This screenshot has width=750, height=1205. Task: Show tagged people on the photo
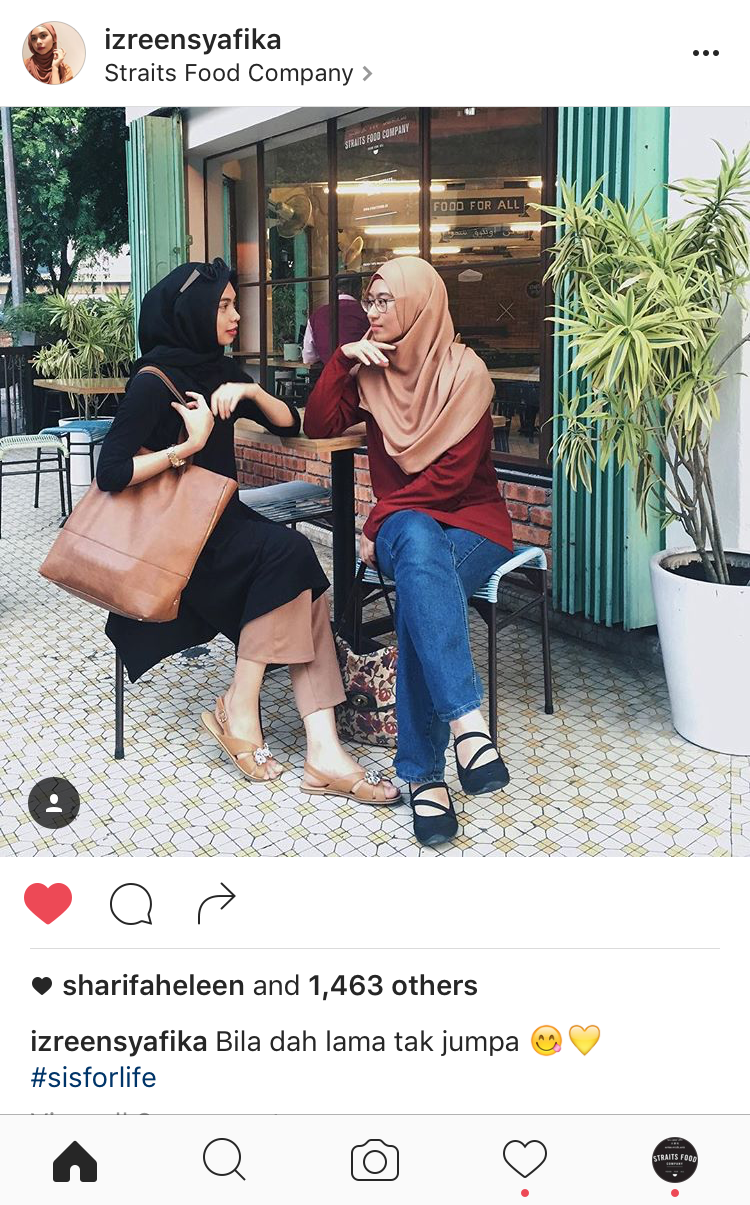click(54, 802)
